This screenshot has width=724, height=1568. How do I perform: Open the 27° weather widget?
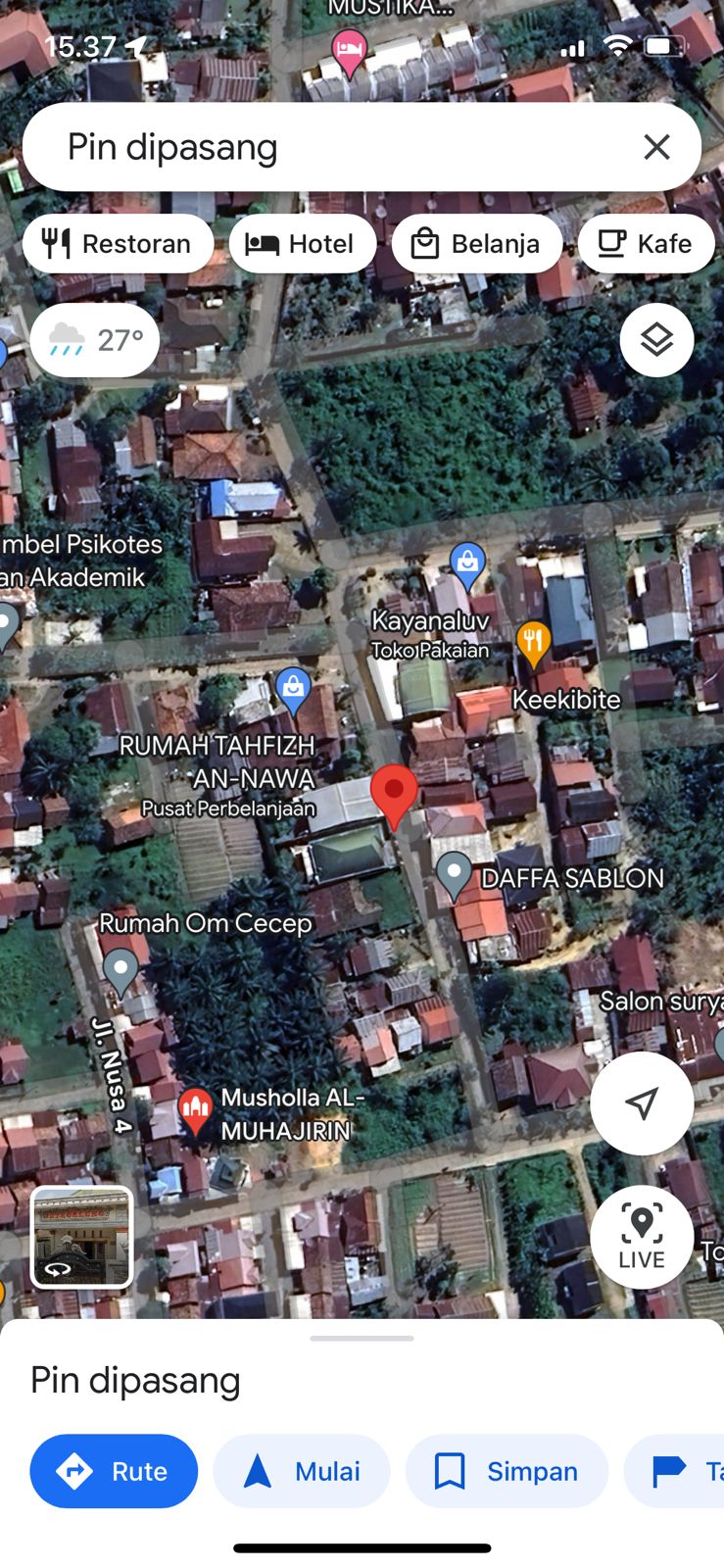pos(95,340)
